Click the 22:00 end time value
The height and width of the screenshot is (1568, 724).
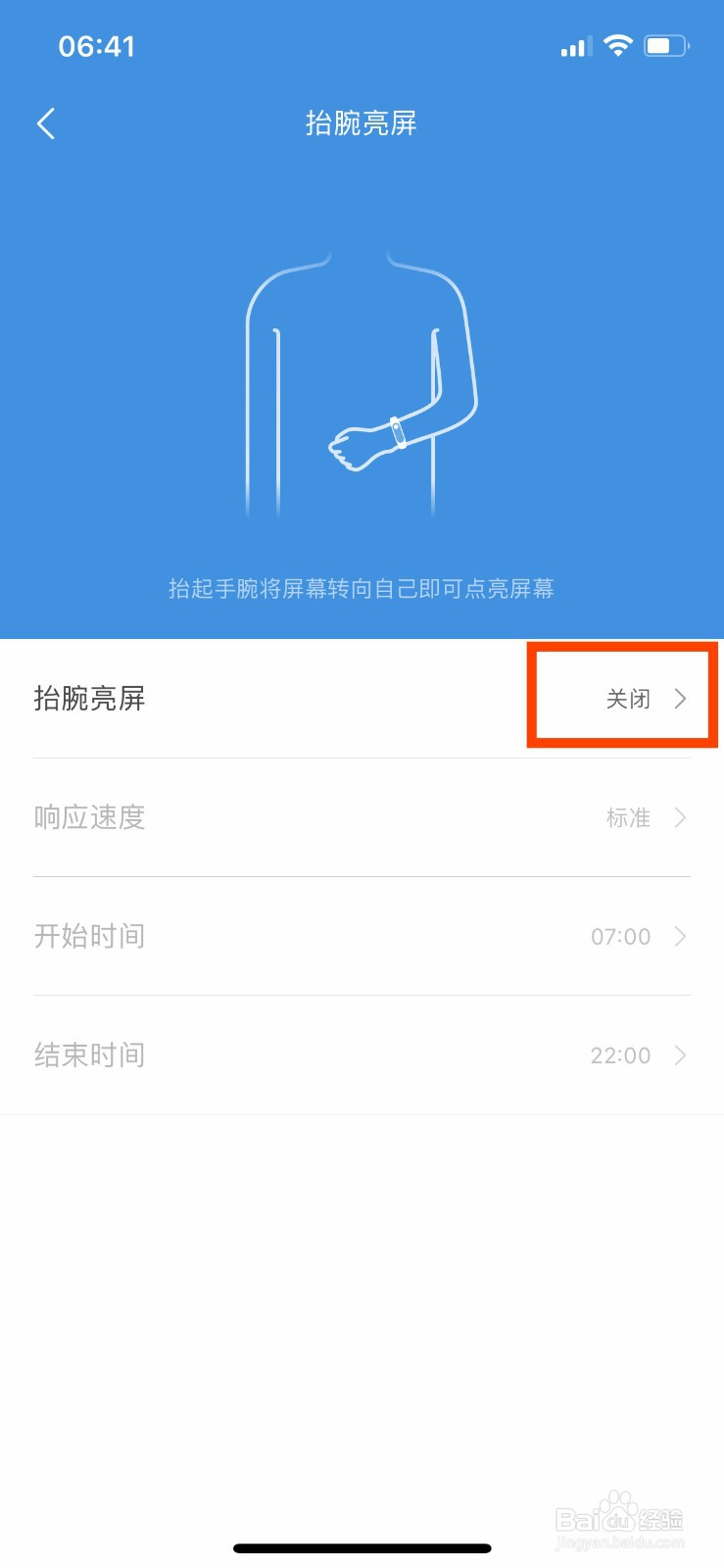[x=620, y=1055]
